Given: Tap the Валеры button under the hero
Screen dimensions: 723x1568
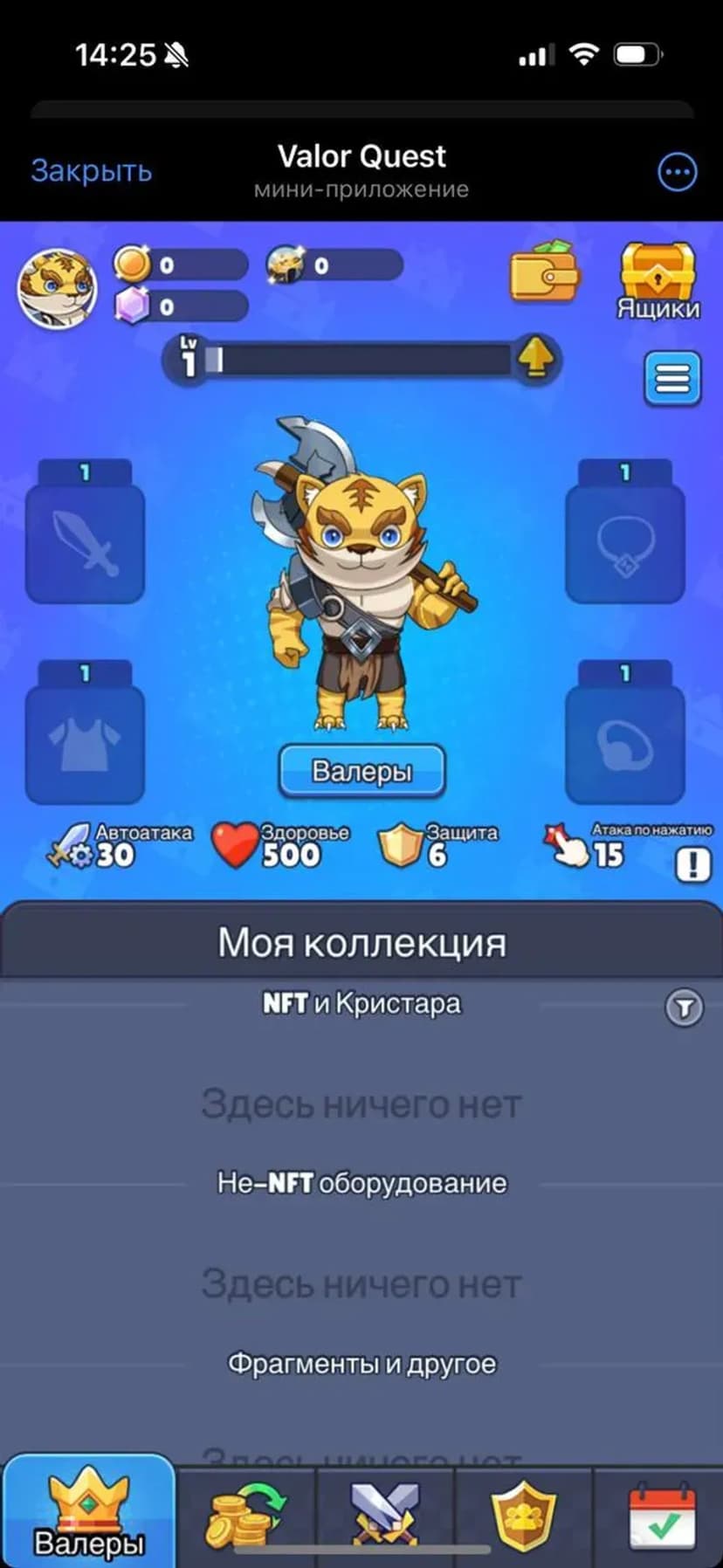Looking at the screenshot, I should point(361,771).
